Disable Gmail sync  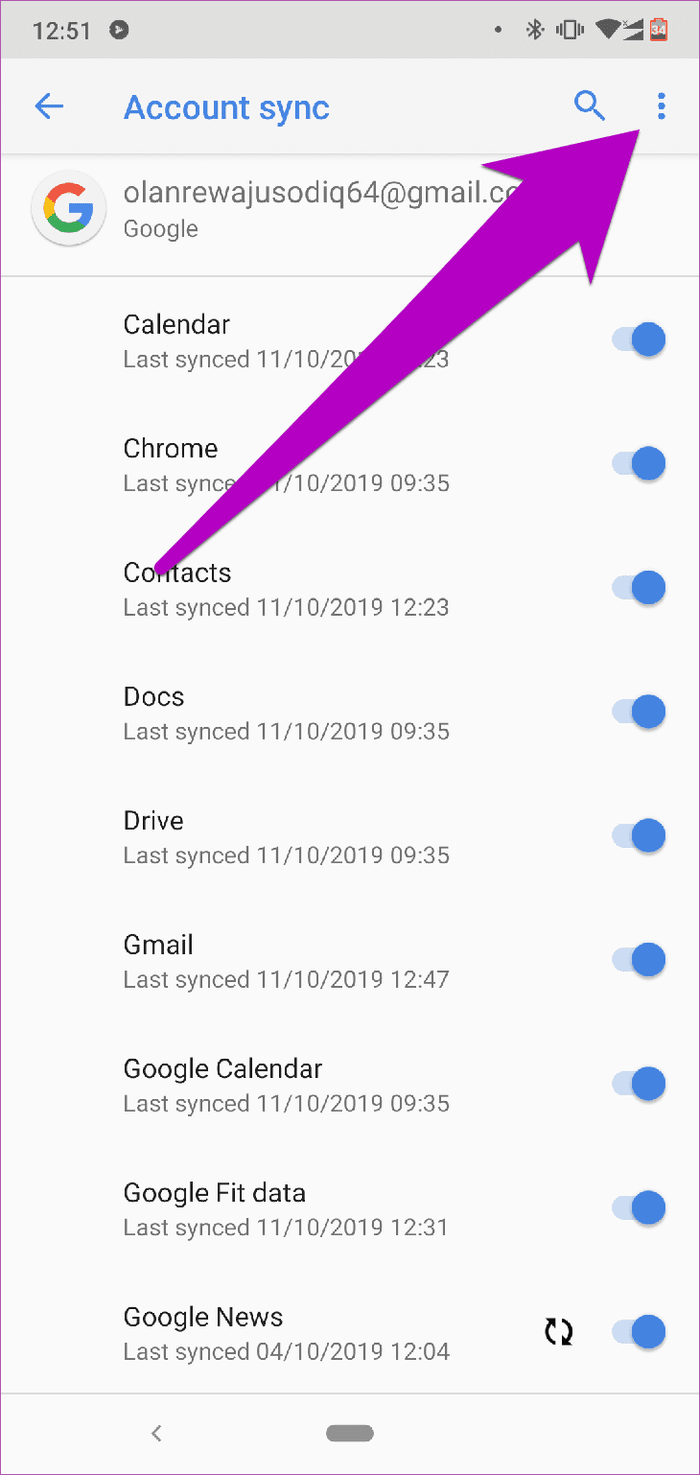pos(639,960)
